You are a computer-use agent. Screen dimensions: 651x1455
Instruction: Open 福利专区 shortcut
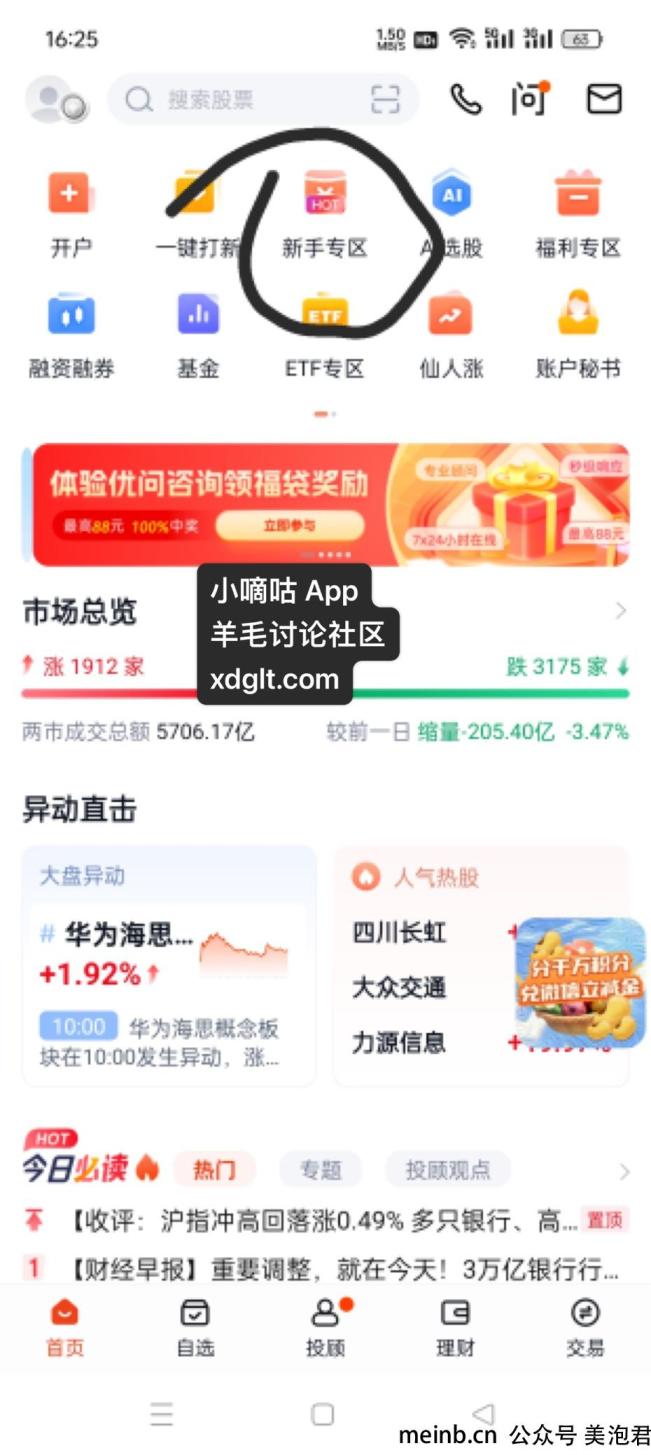tap(577, 212)
